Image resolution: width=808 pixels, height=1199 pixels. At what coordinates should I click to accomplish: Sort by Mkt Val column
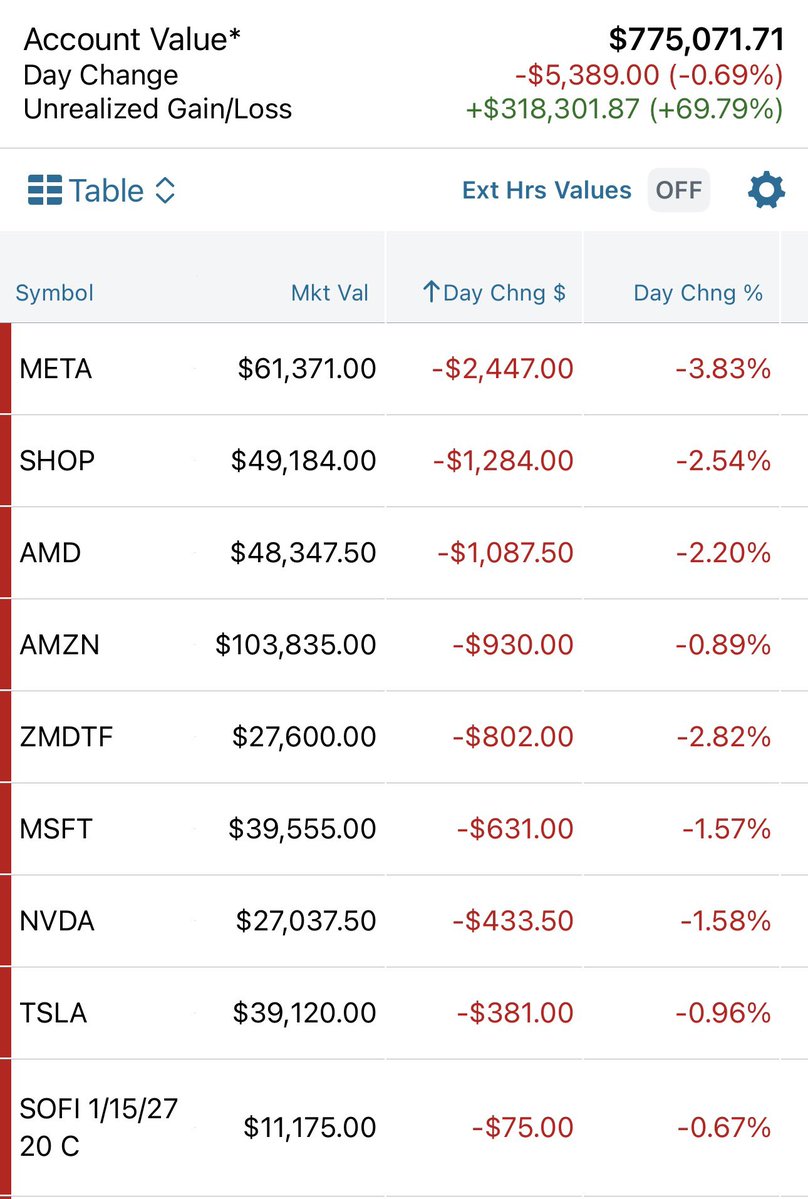coord(329,293)
